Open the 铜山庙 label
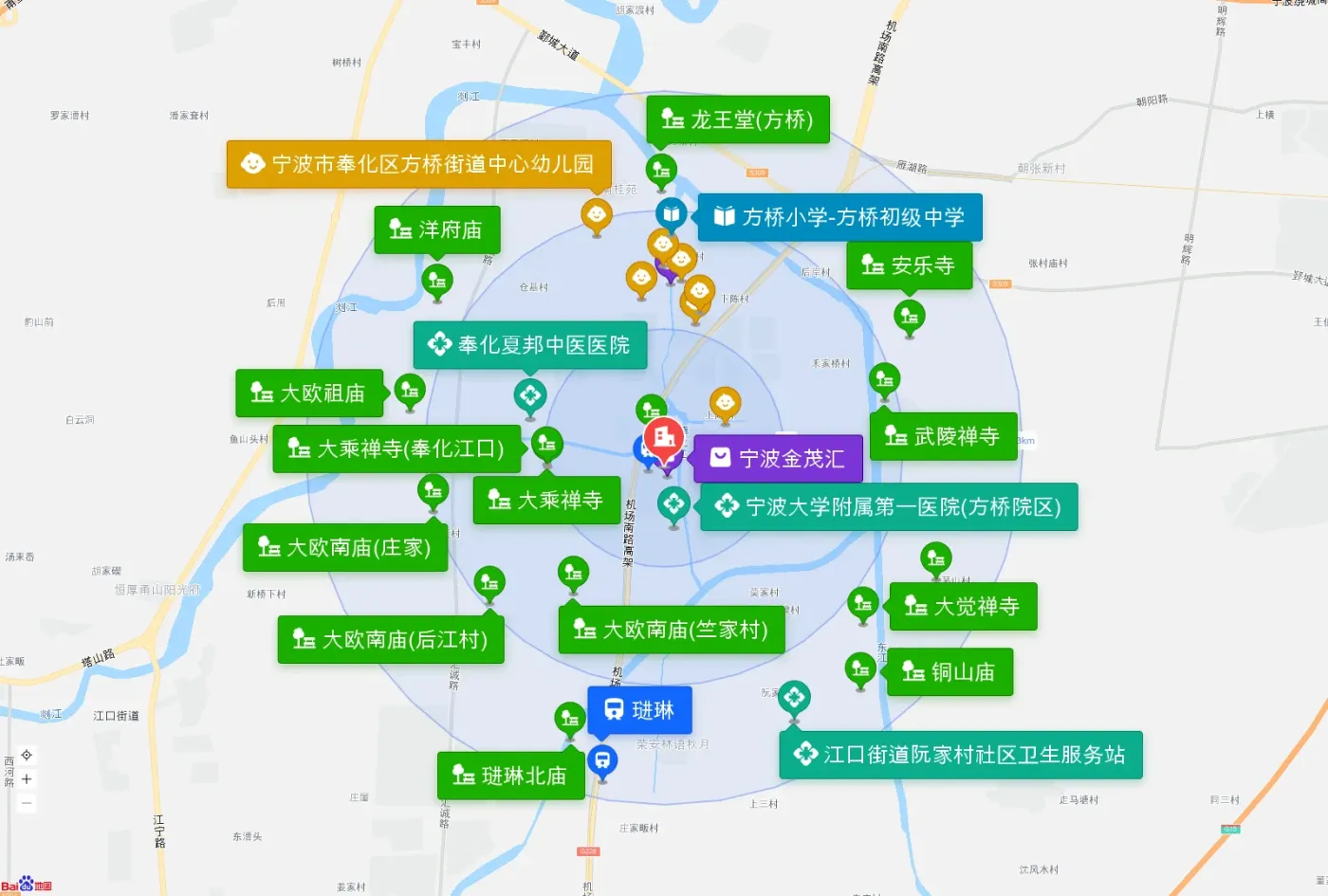 [x=950, y=672]
